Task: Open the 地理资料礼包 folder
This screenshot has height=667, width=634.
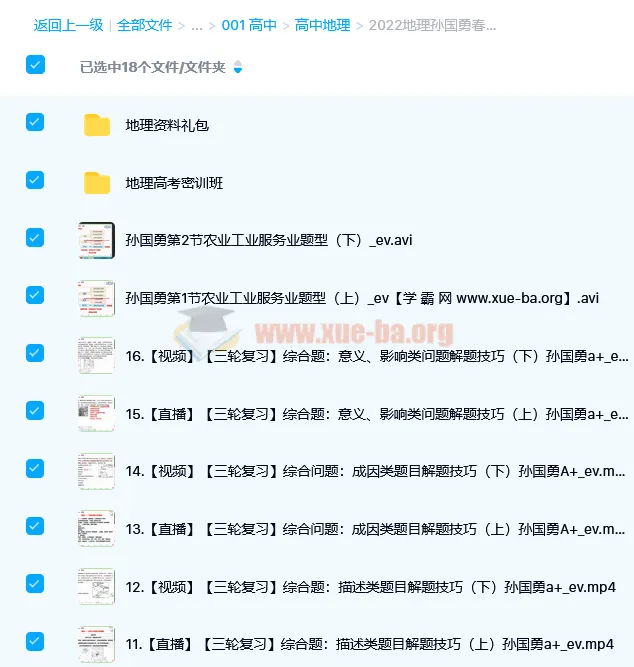Action: click(x=167, y=125)
